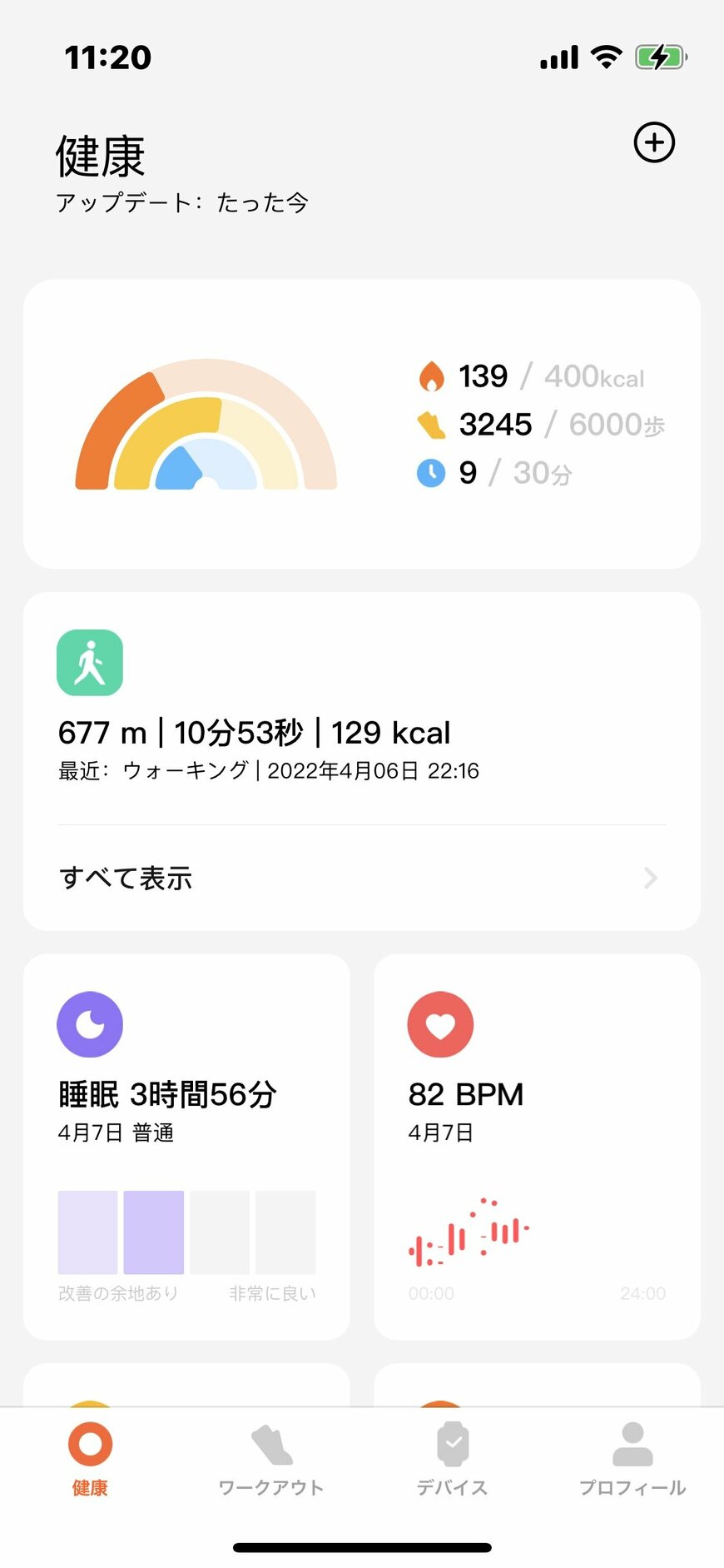Open the walking activity icon
Screen dimensions: 724x1568
pos(90,662)
